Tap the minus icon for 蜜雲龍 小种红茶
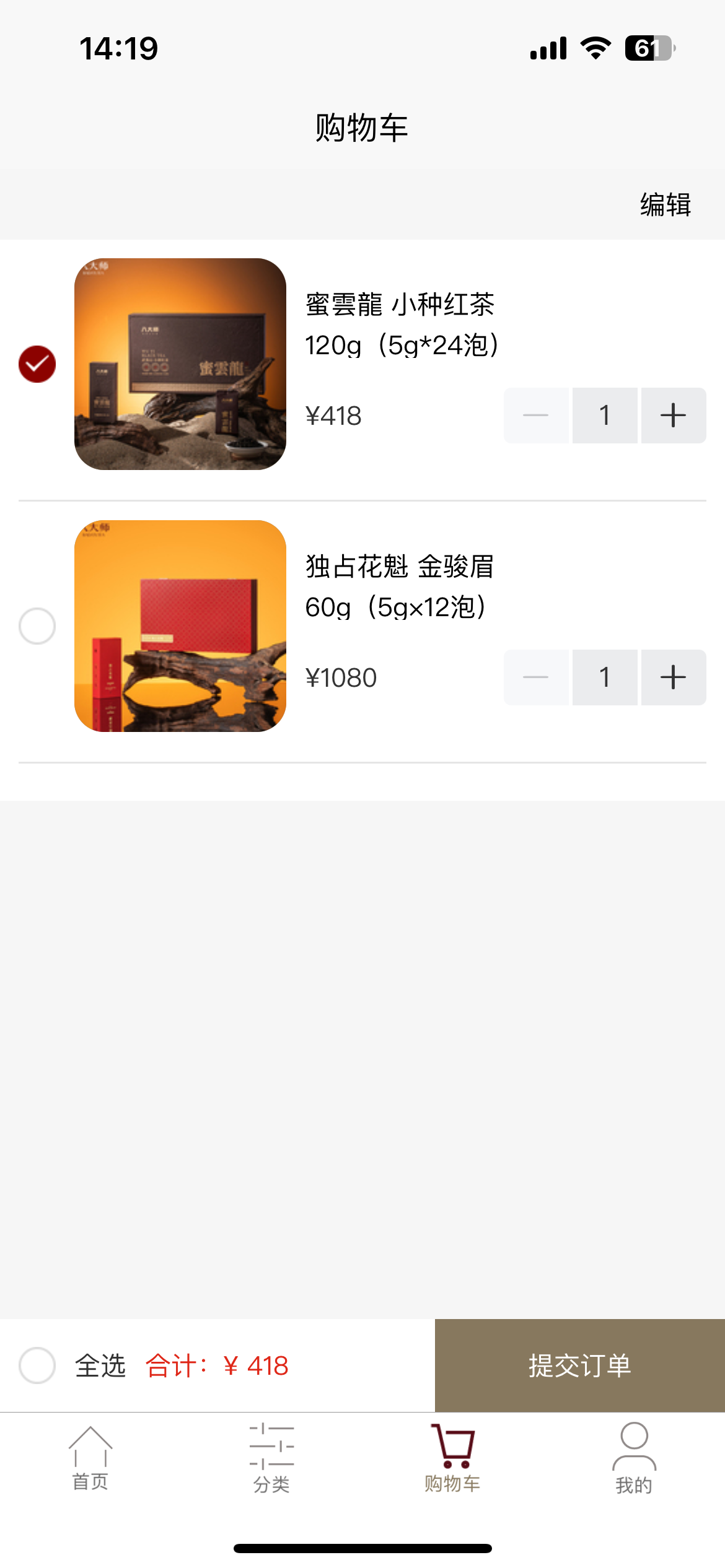The height and width of the screenshot is (1568, 725). [537, 415]
